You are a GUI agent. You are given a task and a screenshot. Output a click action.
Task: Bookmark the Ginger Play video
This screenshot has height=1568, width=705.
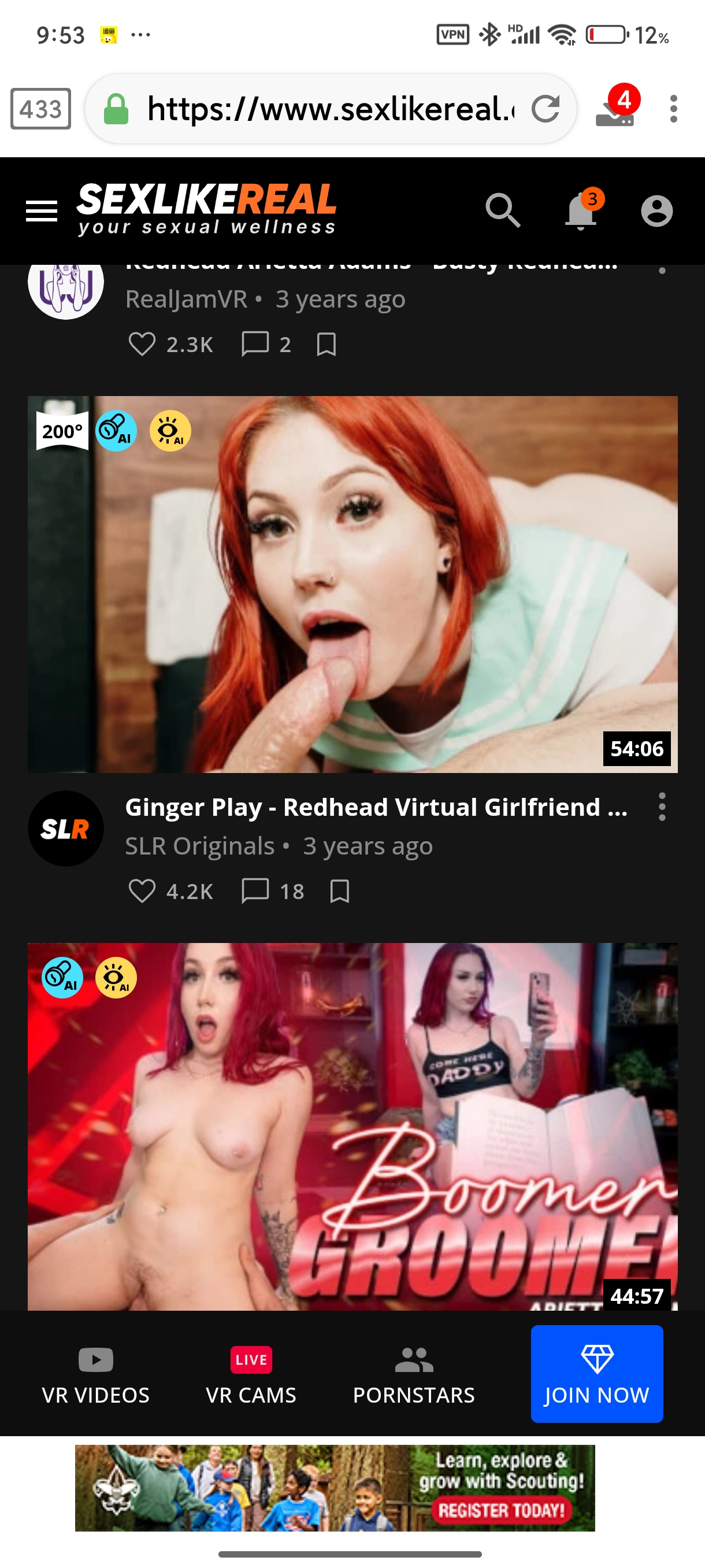339,891
